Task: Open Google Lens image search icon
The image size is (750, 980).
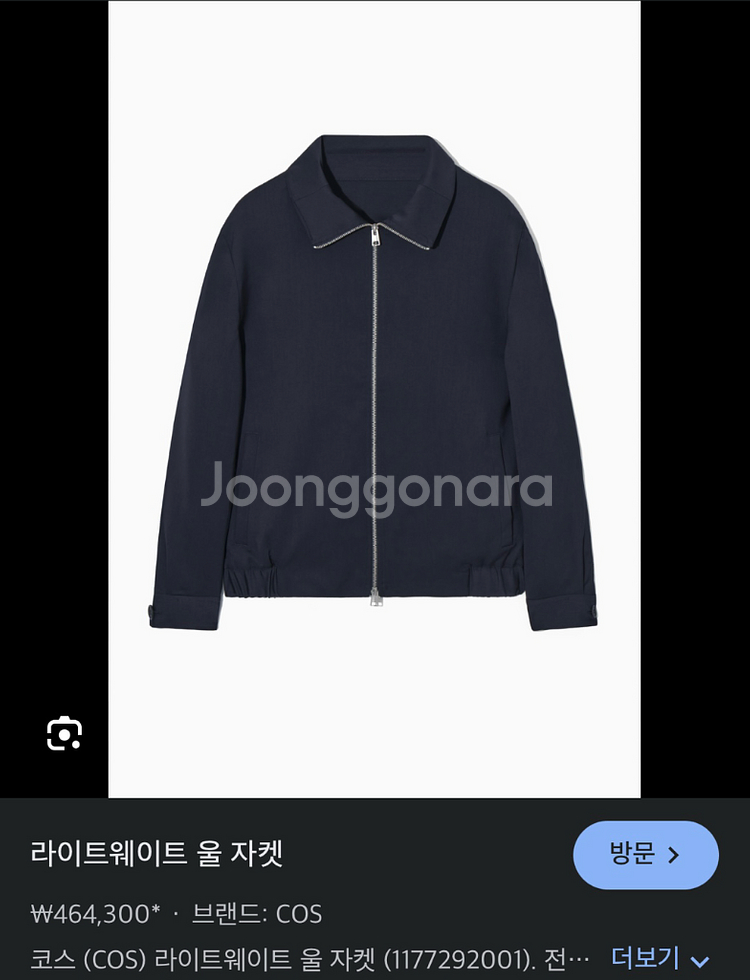Action: click(64, 734)
